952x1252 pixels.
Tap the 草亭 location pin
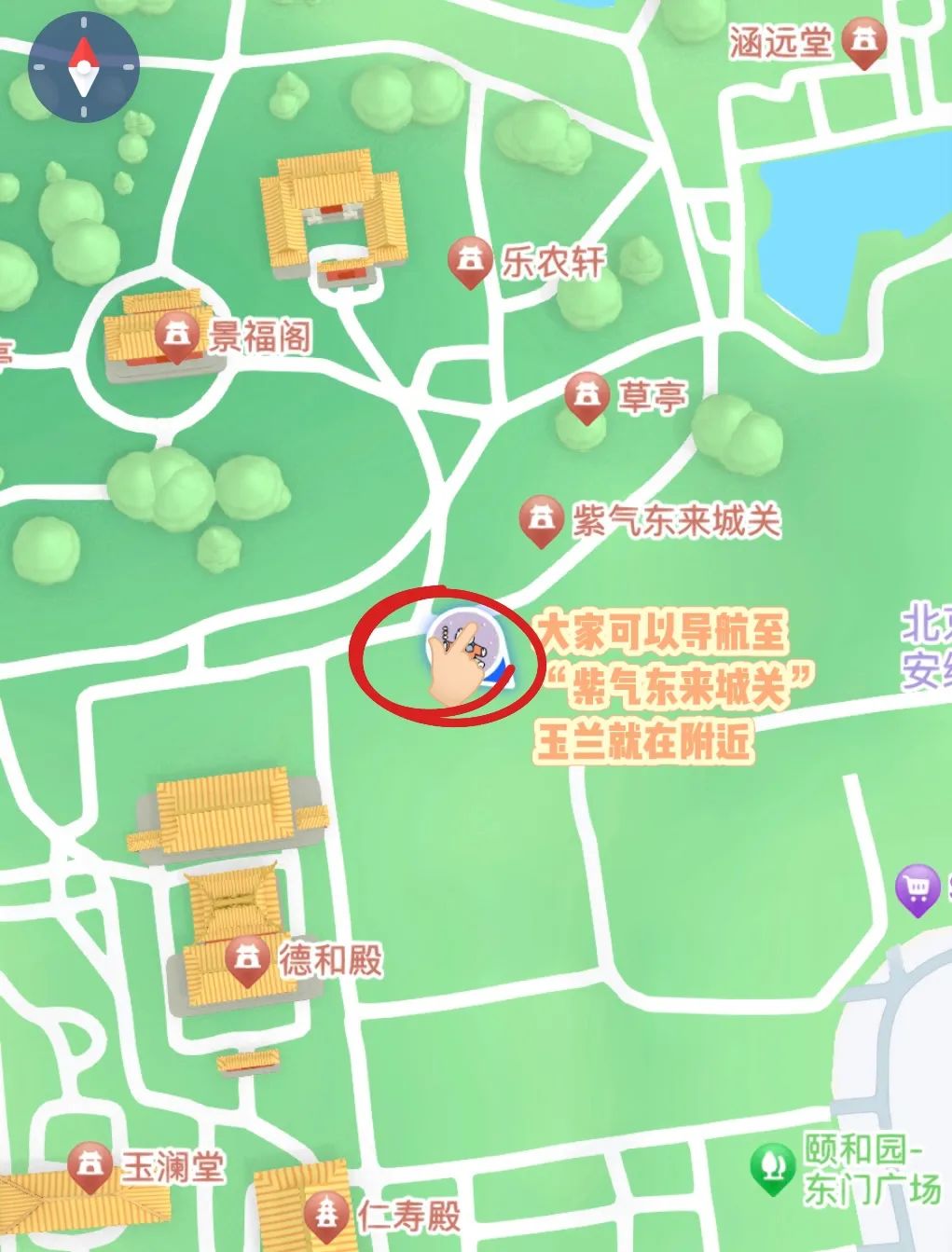click(x=586, y=397)
